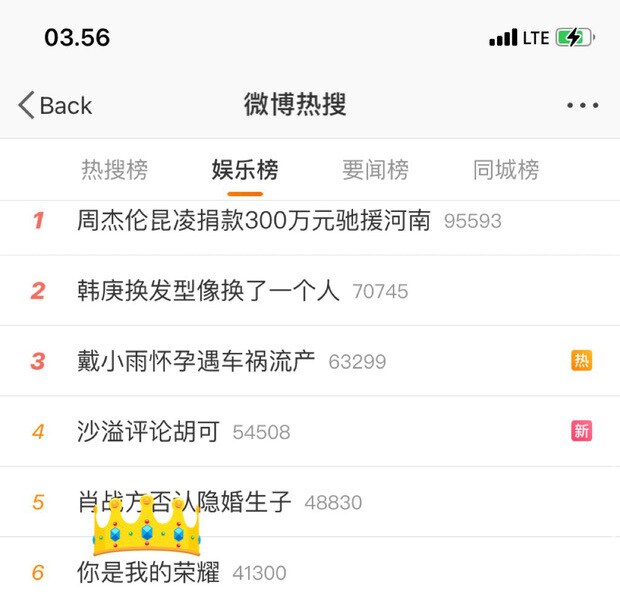620x603 pixels.
Task: Switch to the 热搜榜 tab
Action: tap(114, 170)
